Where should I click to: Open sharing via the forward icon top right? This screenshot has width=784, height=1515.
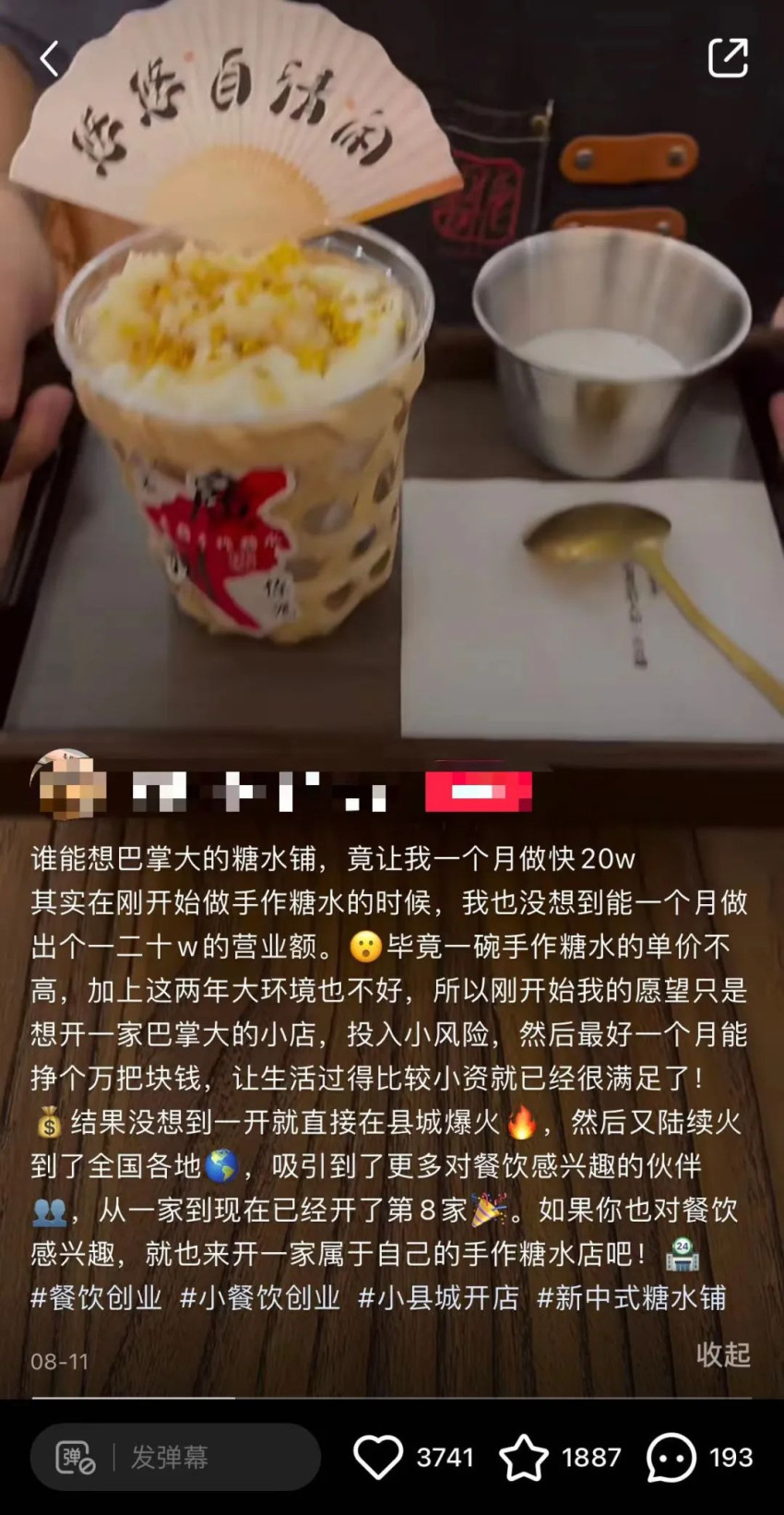tap(730, 58)
